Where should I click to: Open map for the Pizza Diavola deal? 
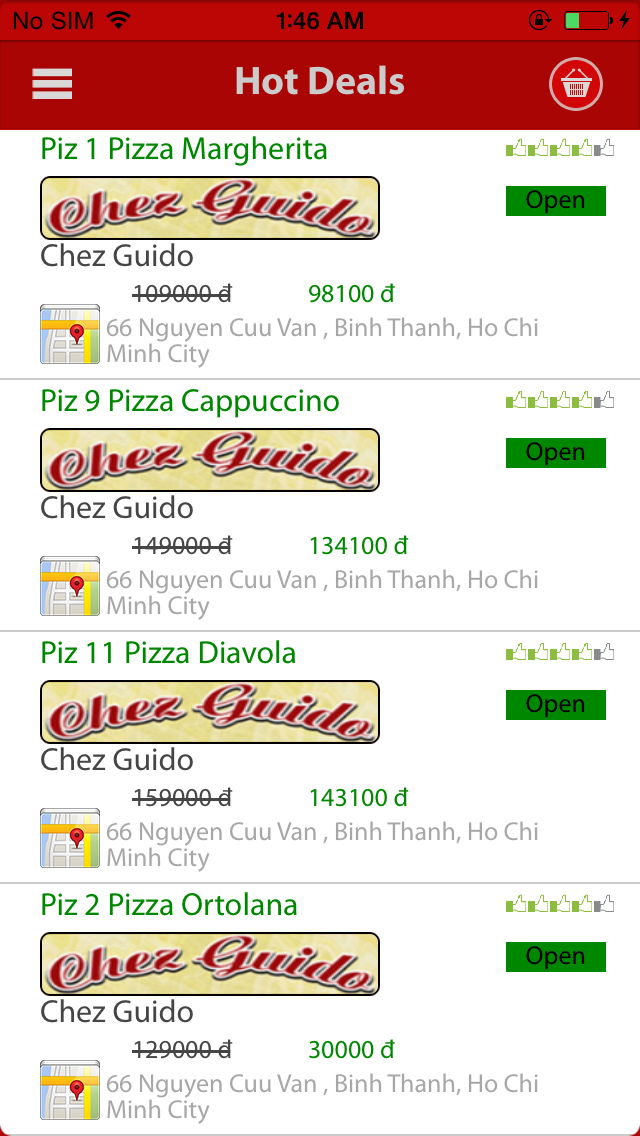pos(70,838)
